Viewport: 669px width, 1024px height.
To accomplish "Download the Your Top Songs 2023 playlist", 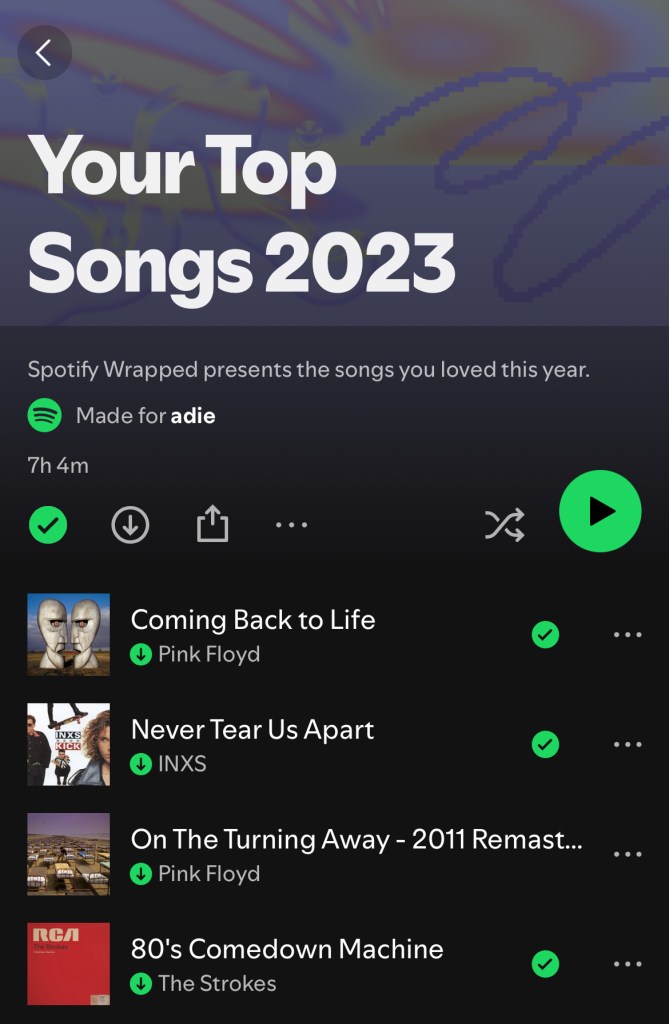I will click(x=130, y=524).
